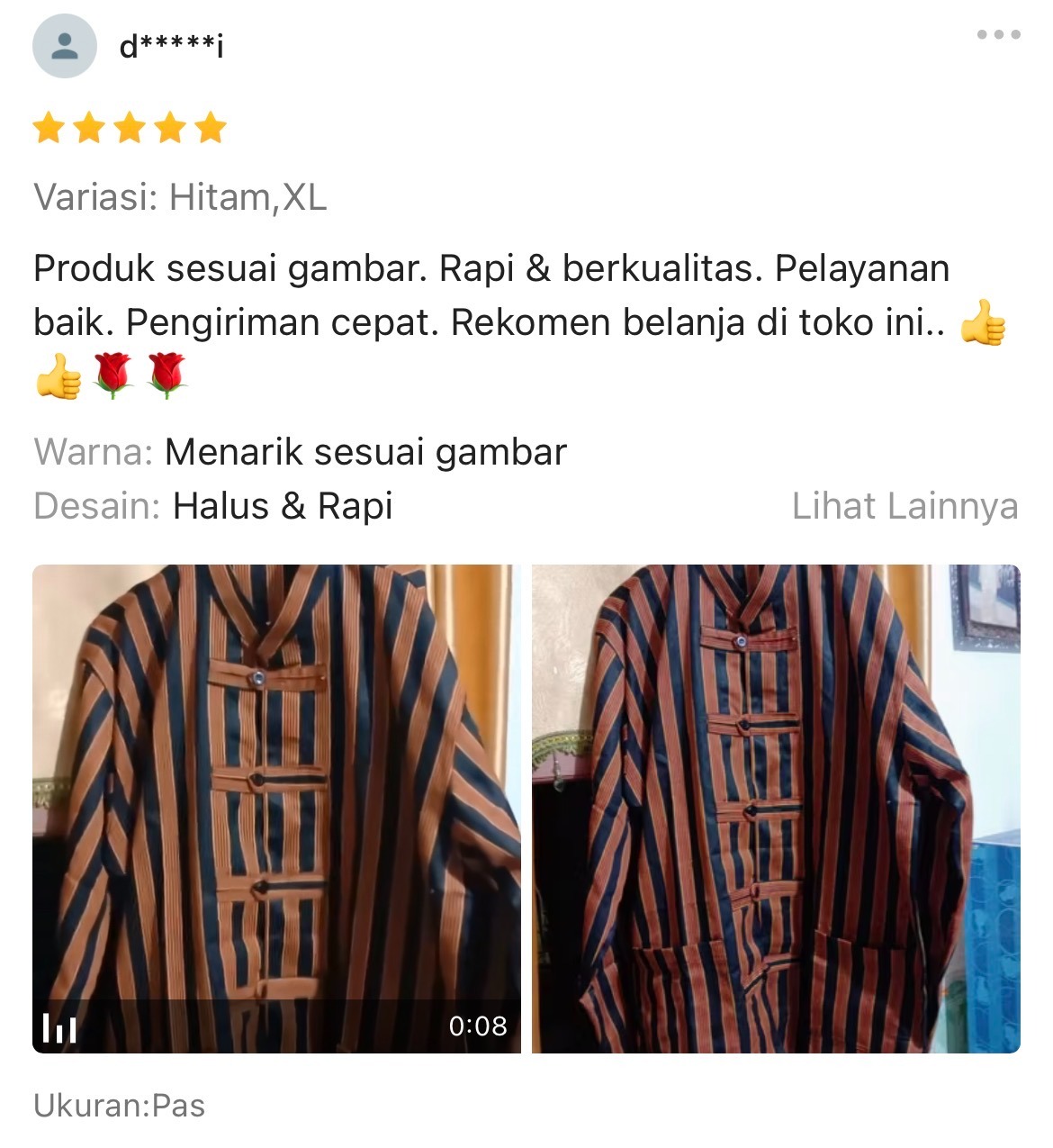The width and height of the screenshot is (1053, 1148).
Task: Expand review details with Lihat Lainnya
Action: click(x=904, y=506)
